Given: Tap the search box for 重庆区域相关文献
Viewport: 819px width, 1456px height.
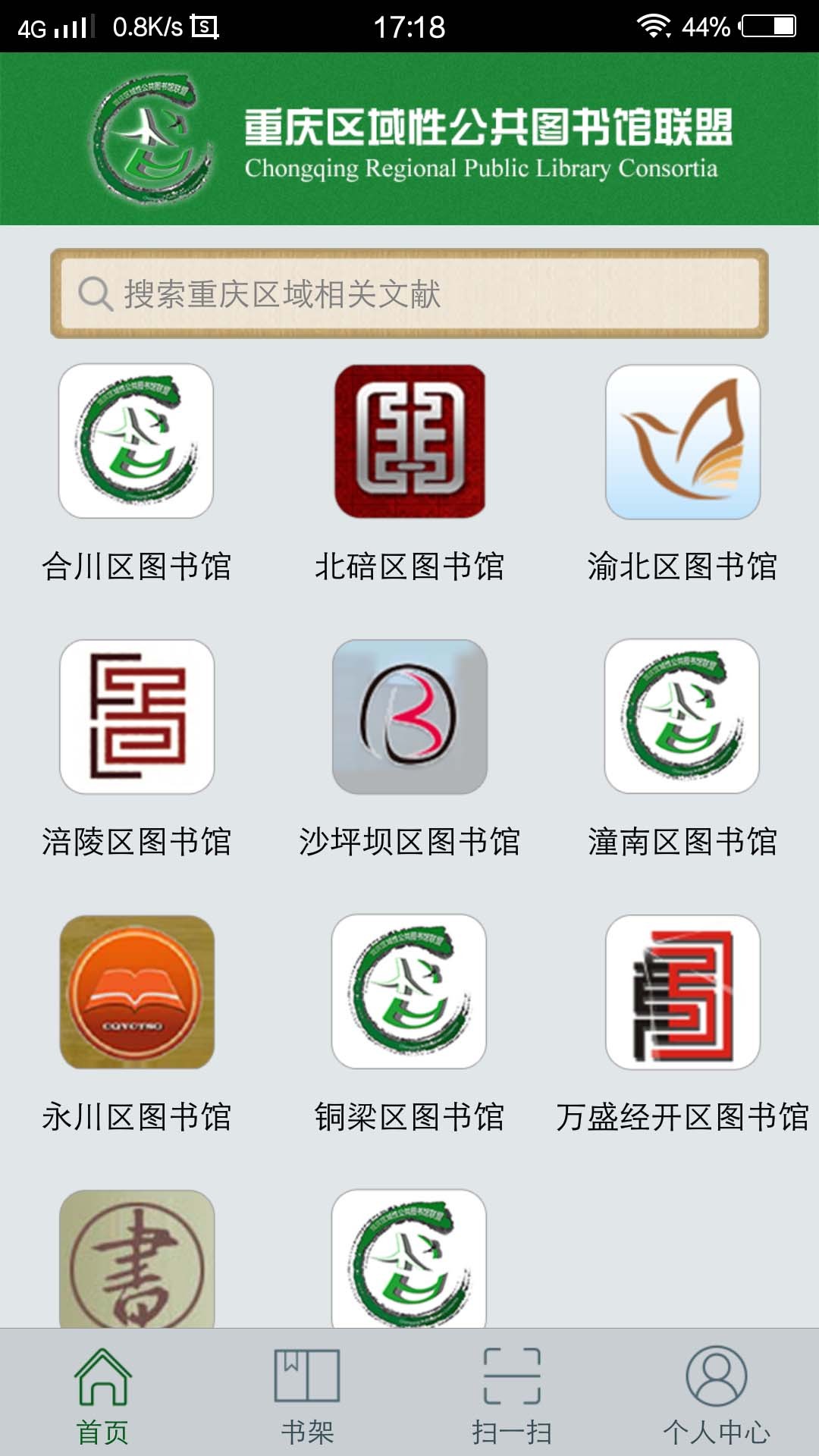Looking at the screenshot, I should point(409,293).
